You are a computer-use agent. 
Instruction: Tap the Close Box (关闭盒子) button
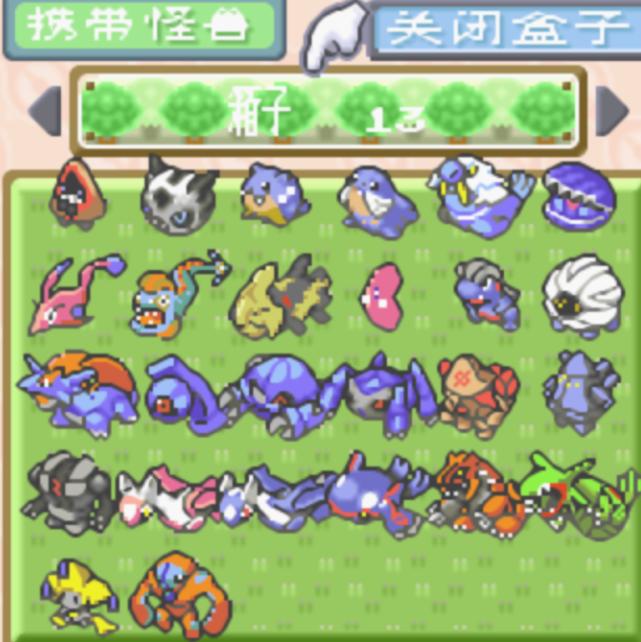(x=505, y=30)
